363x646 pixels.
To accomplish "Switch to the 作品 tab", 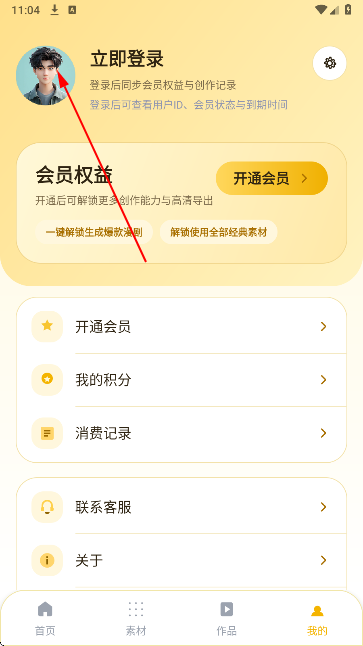I will point(227,619).
